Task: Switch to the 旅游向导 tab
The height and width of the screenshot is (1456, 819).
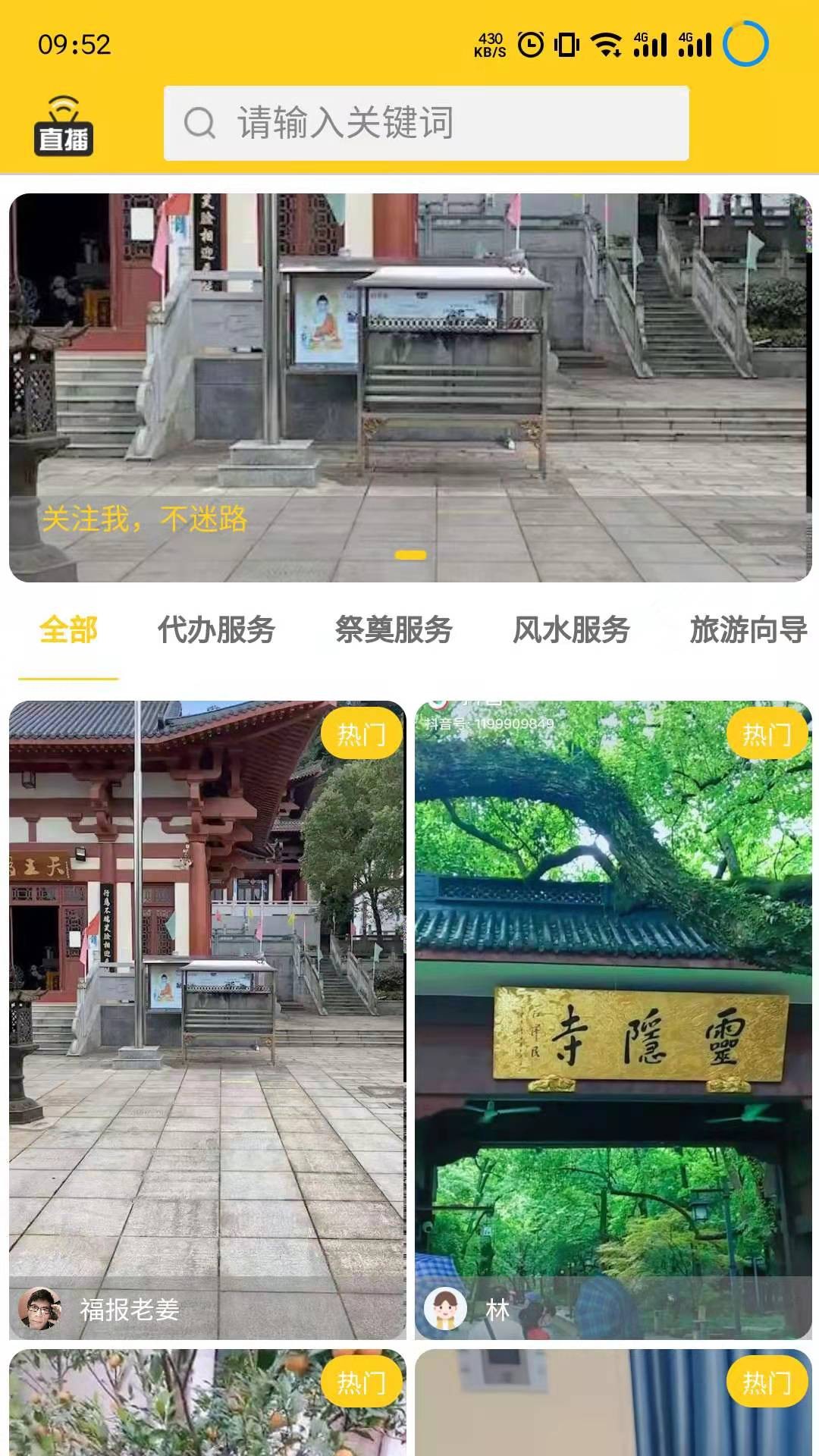Action: tap(748, 630)
